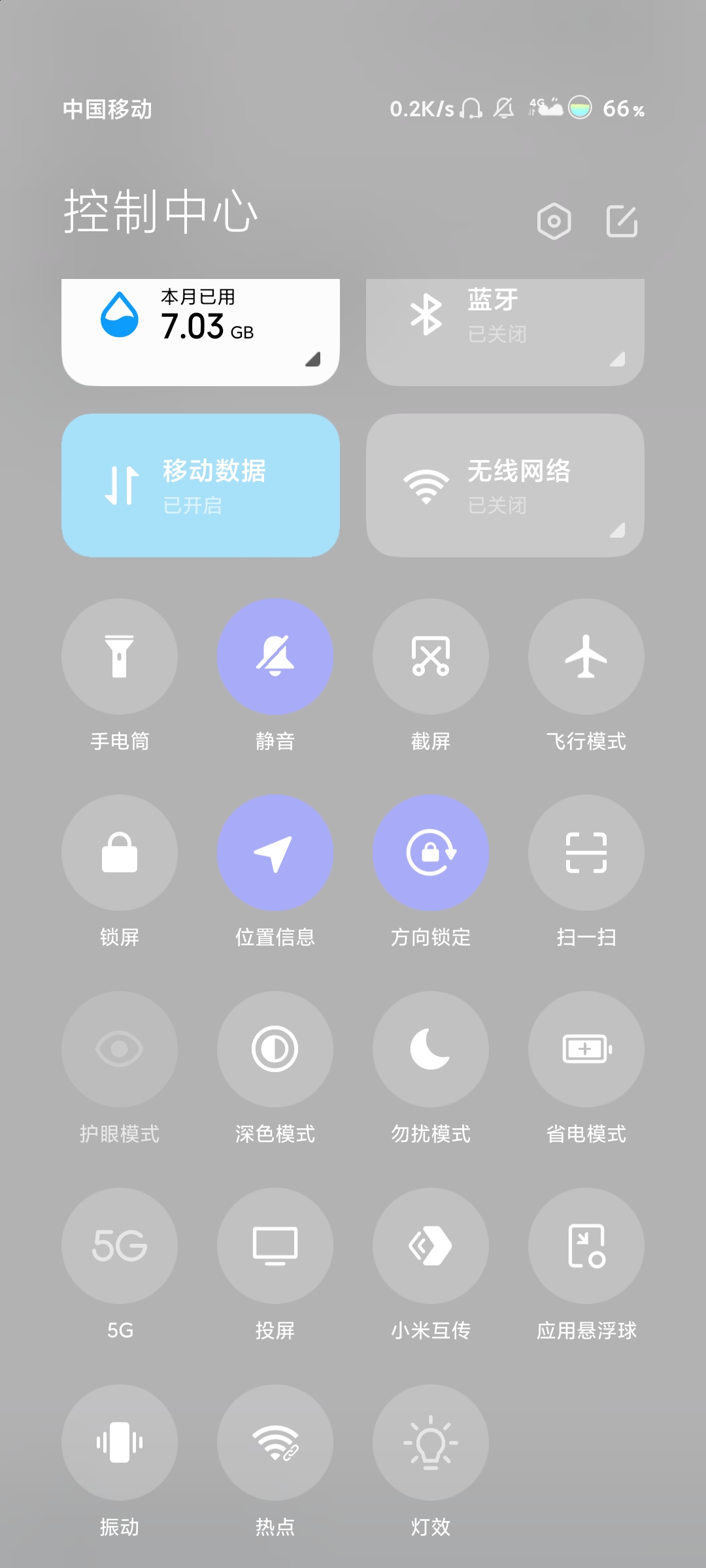Open settings from the hexagon gear icon
Image resolution: width=706 pixels, height=1568 pixels.
(x=554, y=221)
